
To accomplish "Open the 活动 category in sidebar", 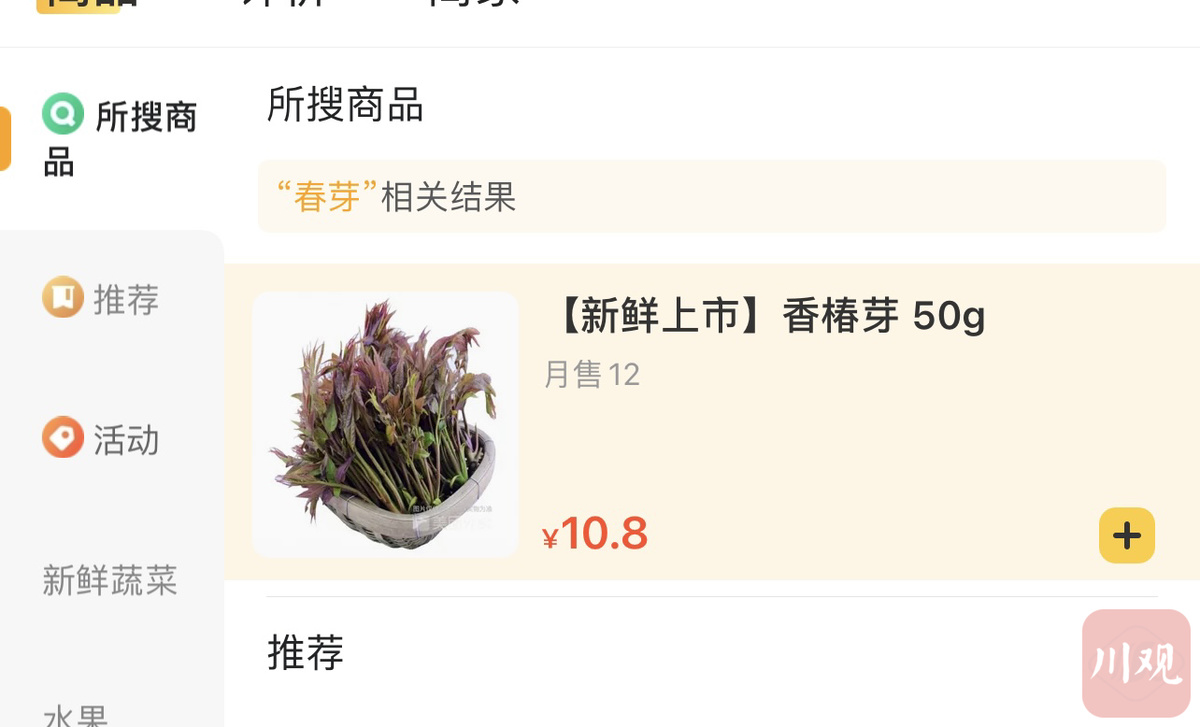I will (103, 439).
